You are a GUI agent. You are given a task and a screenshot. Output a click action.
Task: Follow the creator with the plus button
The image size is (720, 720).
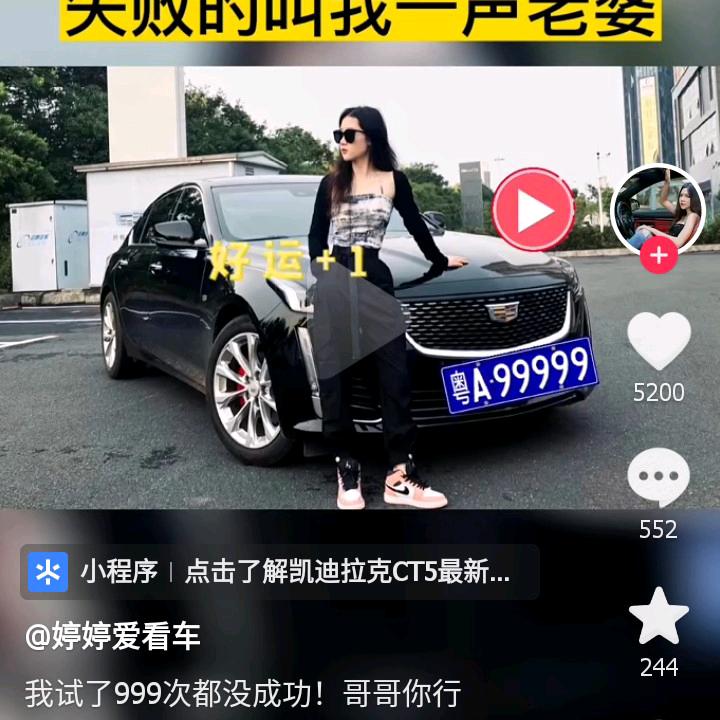coord(658,256)
